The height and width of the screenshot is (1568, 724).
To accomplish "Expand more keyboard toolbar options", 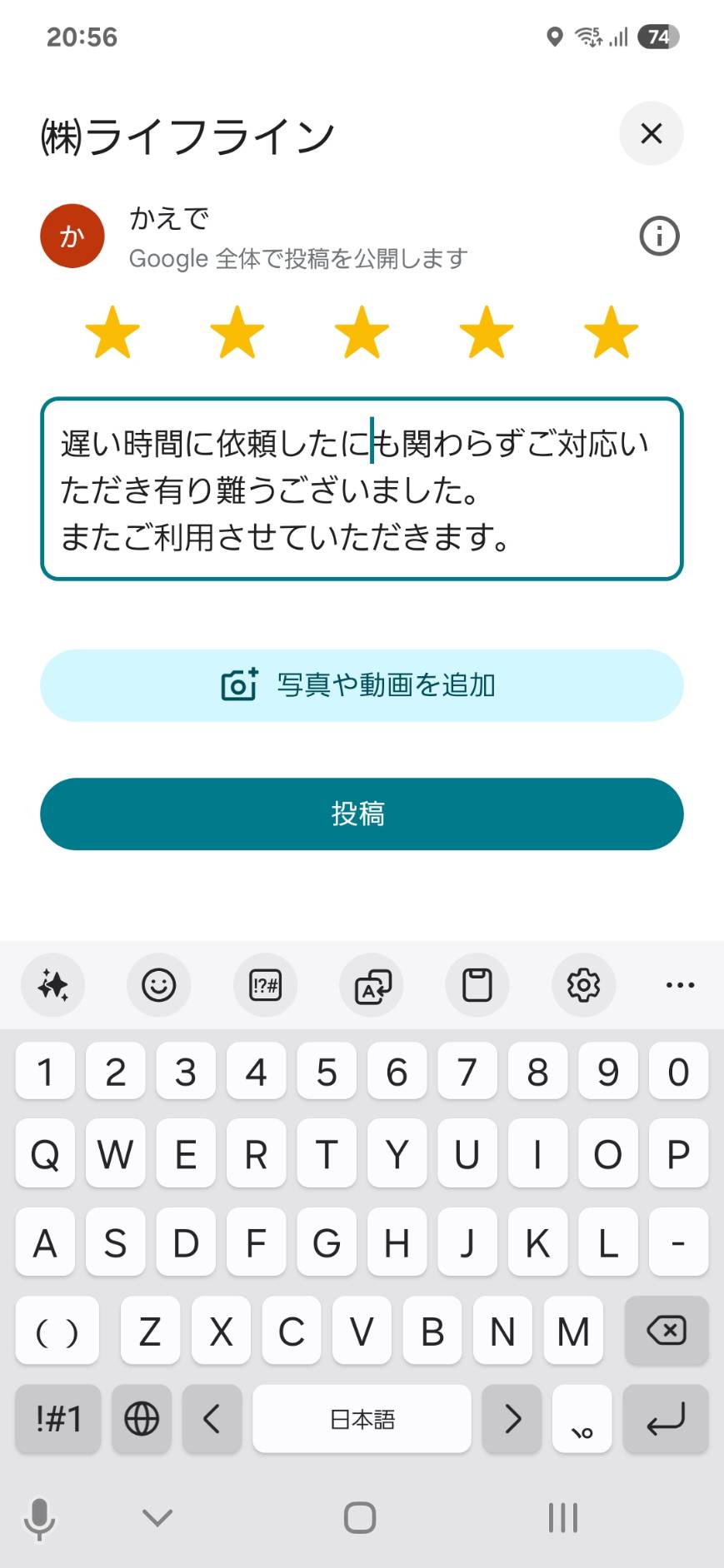I will [680, 985].
